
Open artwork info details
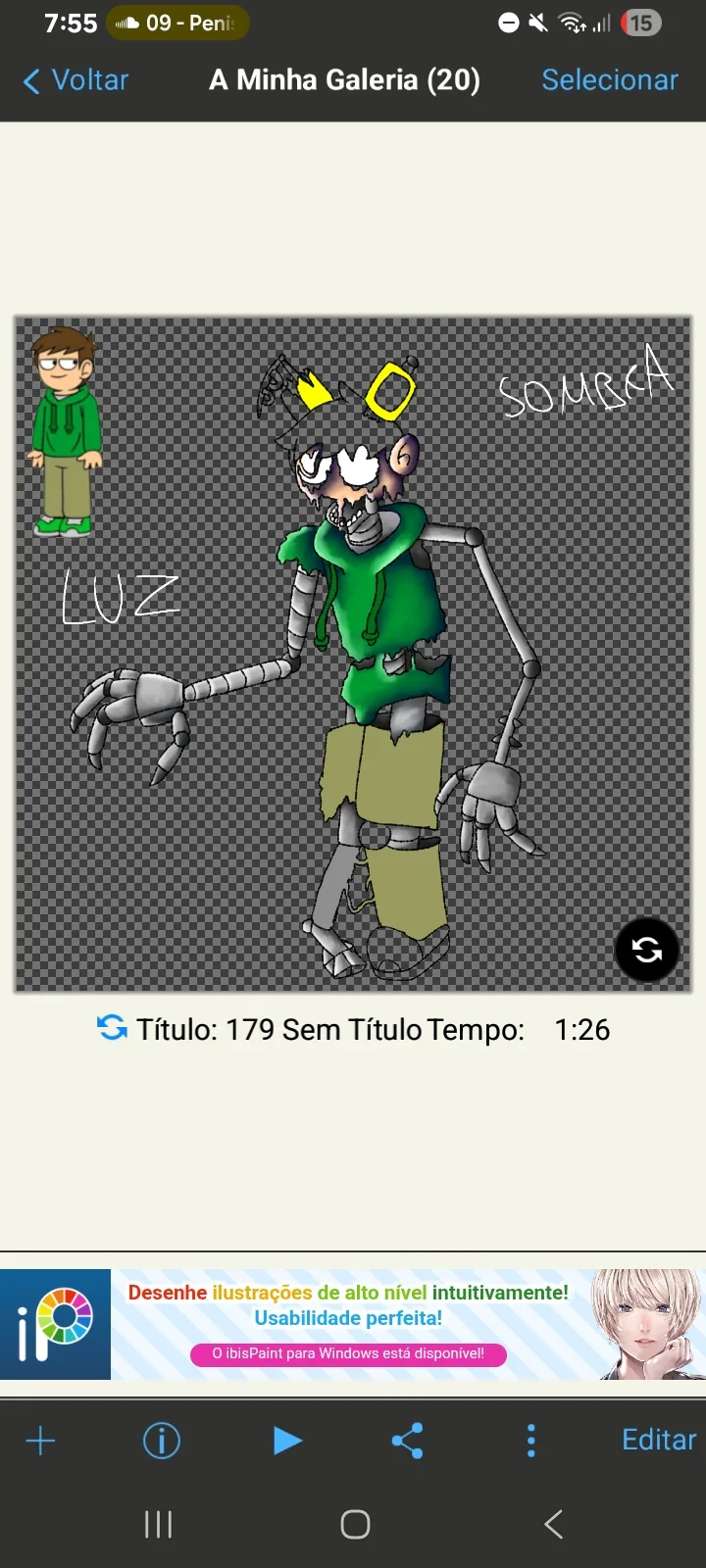point(162,1441)
